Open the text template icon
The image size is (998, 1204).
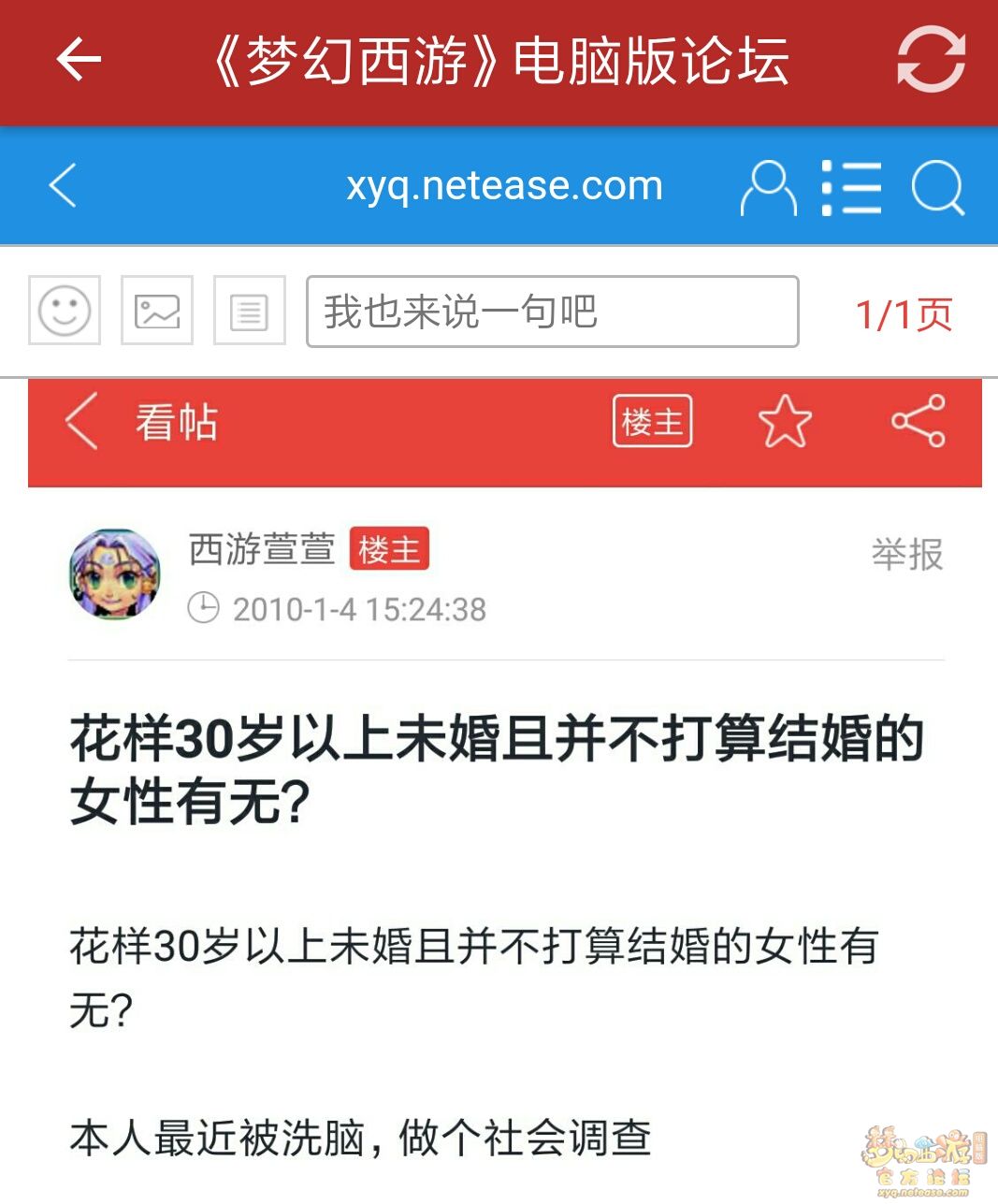click(249, 311)
